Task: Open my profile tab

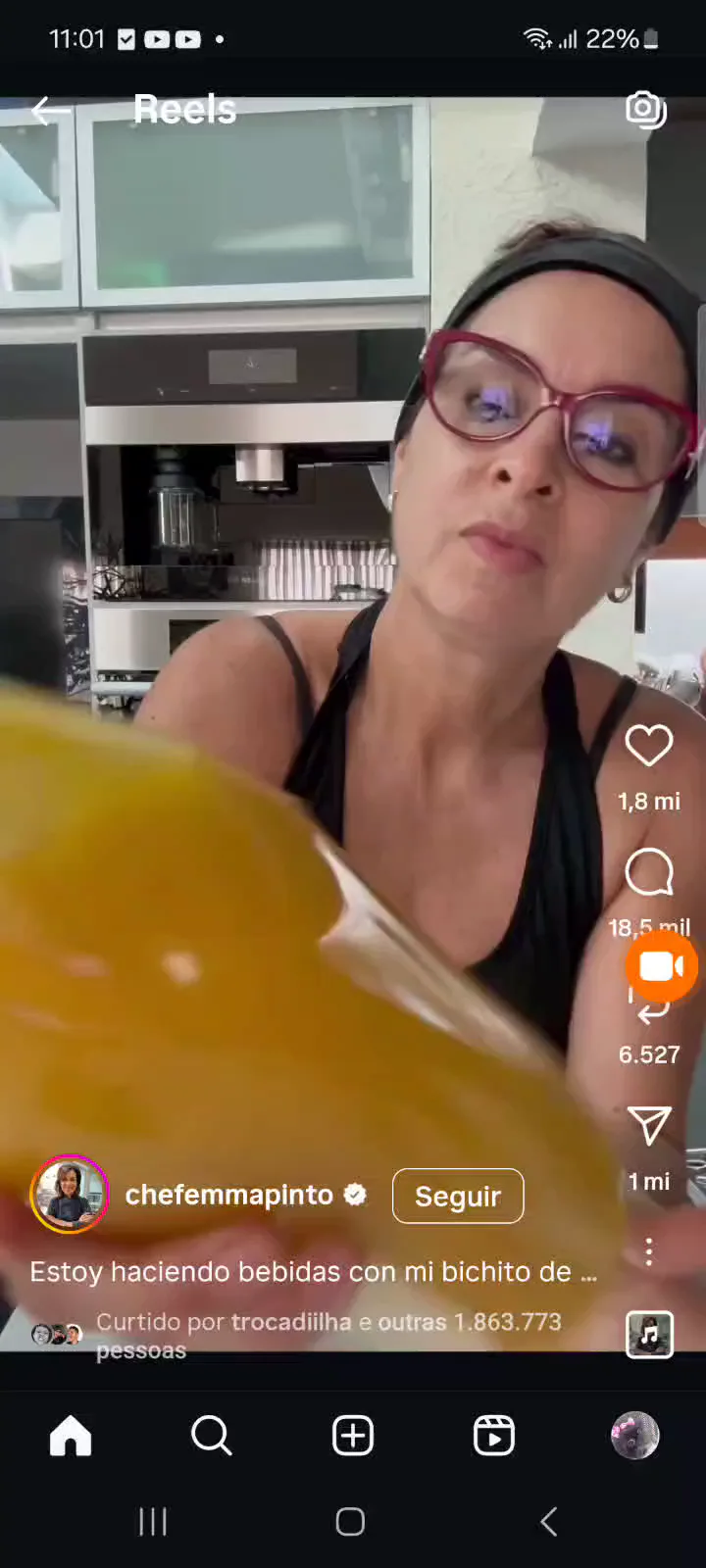Action: click(x=635, y=1437)
